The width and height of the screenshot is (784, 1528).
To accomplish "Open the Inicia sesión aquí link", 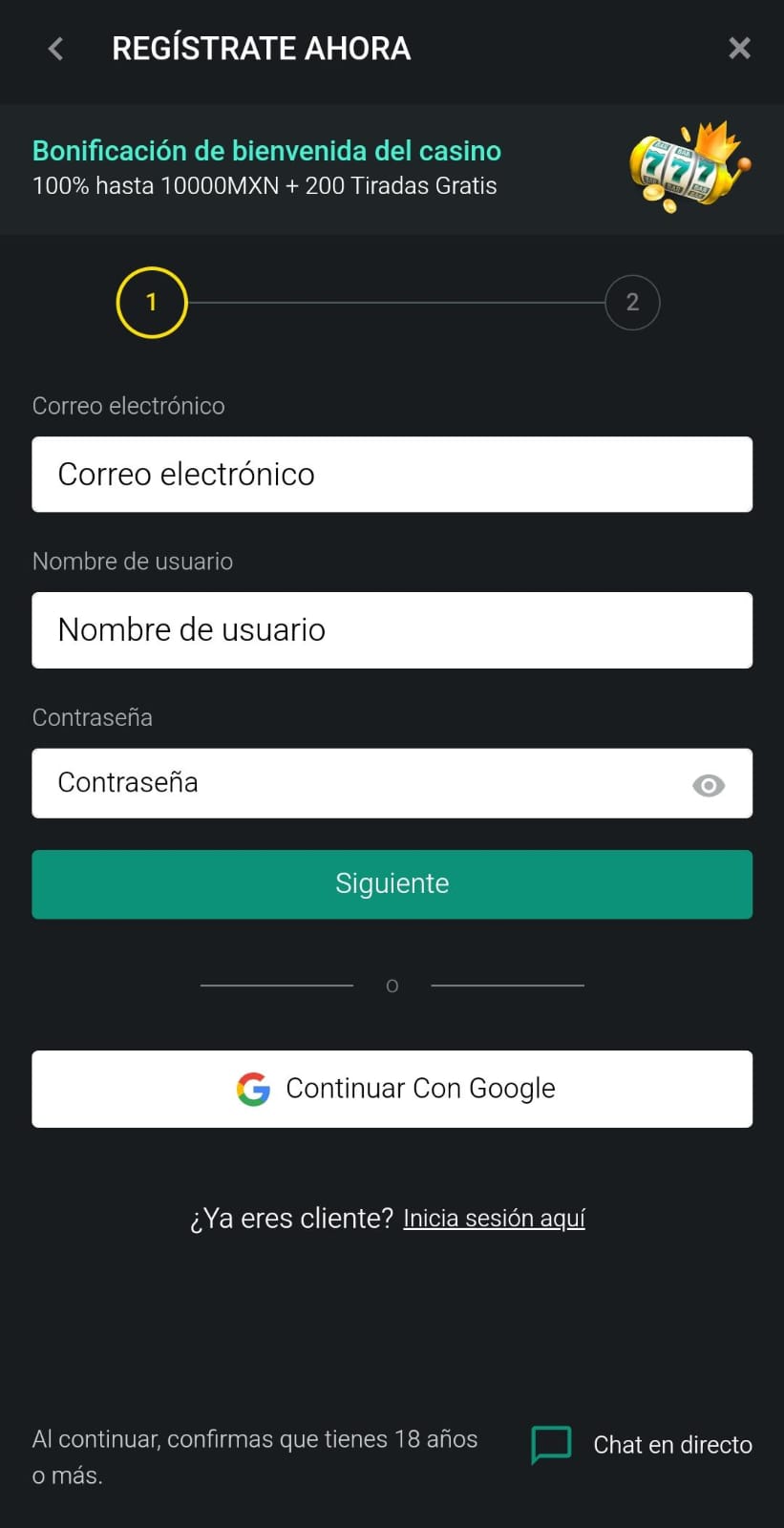I will coord(494,1219).
